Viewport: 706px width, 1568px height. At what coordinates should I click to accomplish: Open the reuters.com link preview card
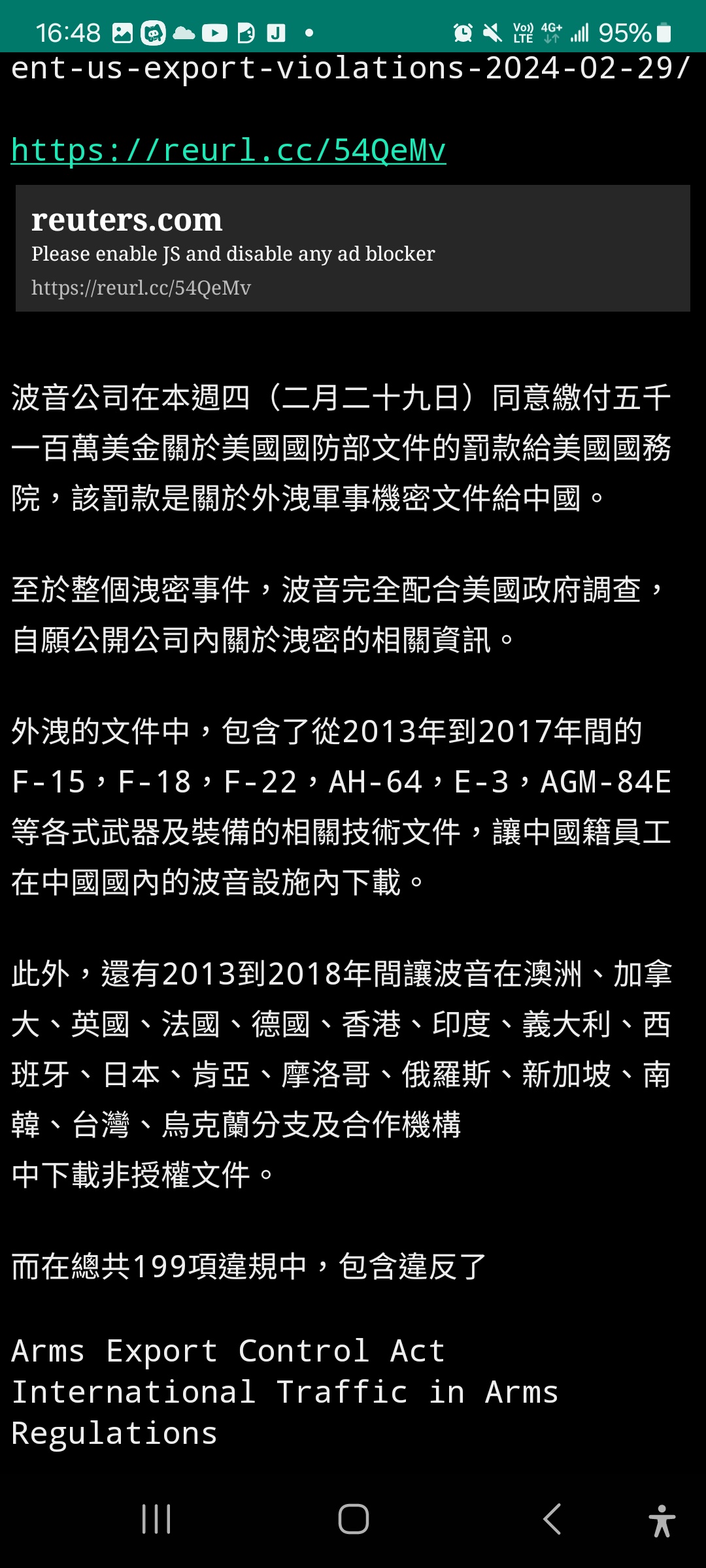click(353, 248)
